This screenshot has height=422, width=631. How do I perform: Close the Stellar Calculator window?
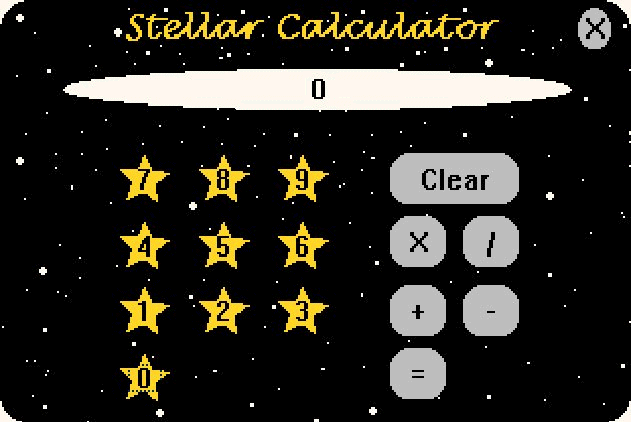coord(595,28)
